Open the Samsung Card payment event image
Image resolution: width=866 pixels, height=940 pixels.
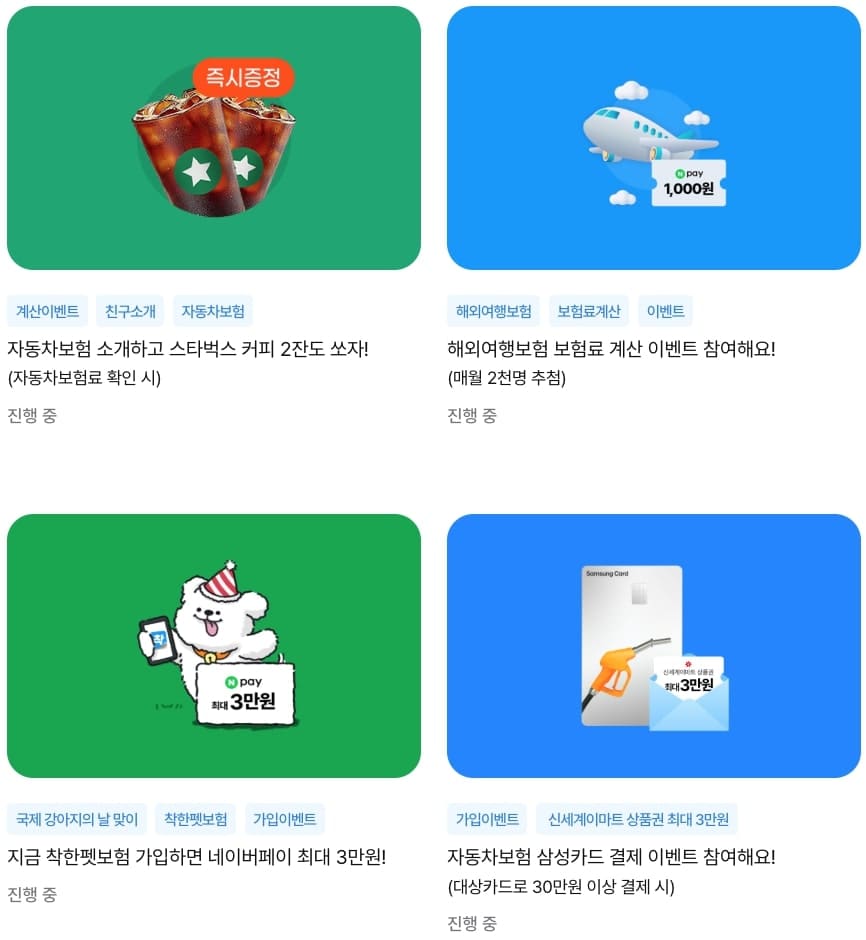point(655,647)
